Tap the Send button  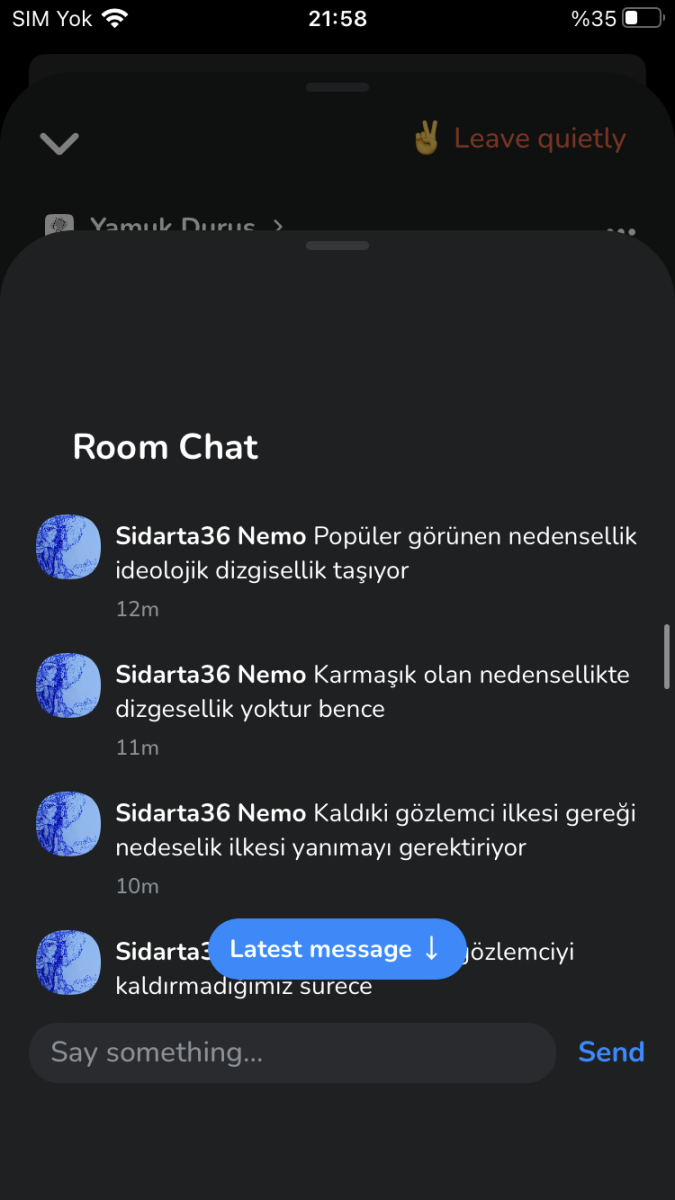tap(610, 1052)
